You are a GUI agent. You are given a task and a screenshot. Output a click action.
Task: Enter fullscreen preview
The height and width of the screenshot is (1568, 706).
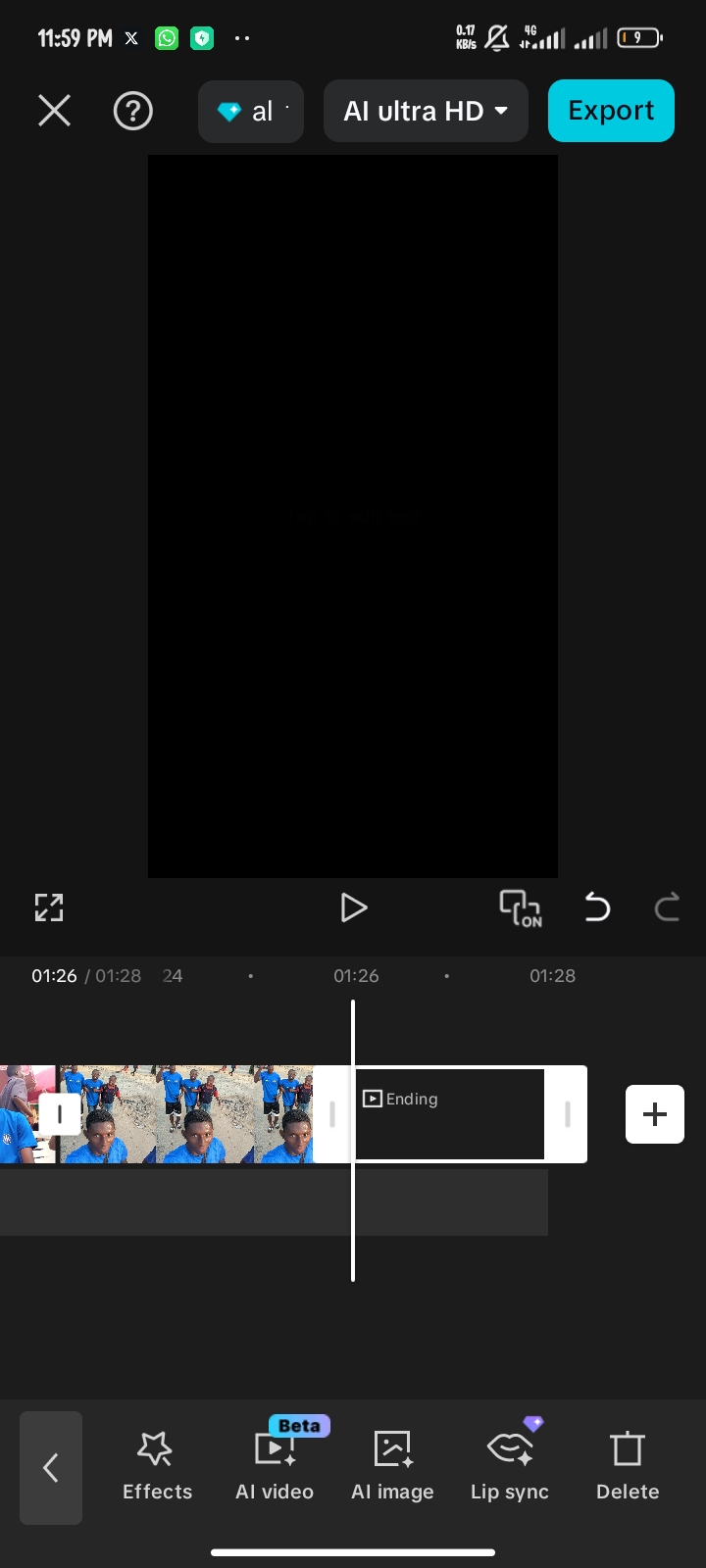click(49, 907)
